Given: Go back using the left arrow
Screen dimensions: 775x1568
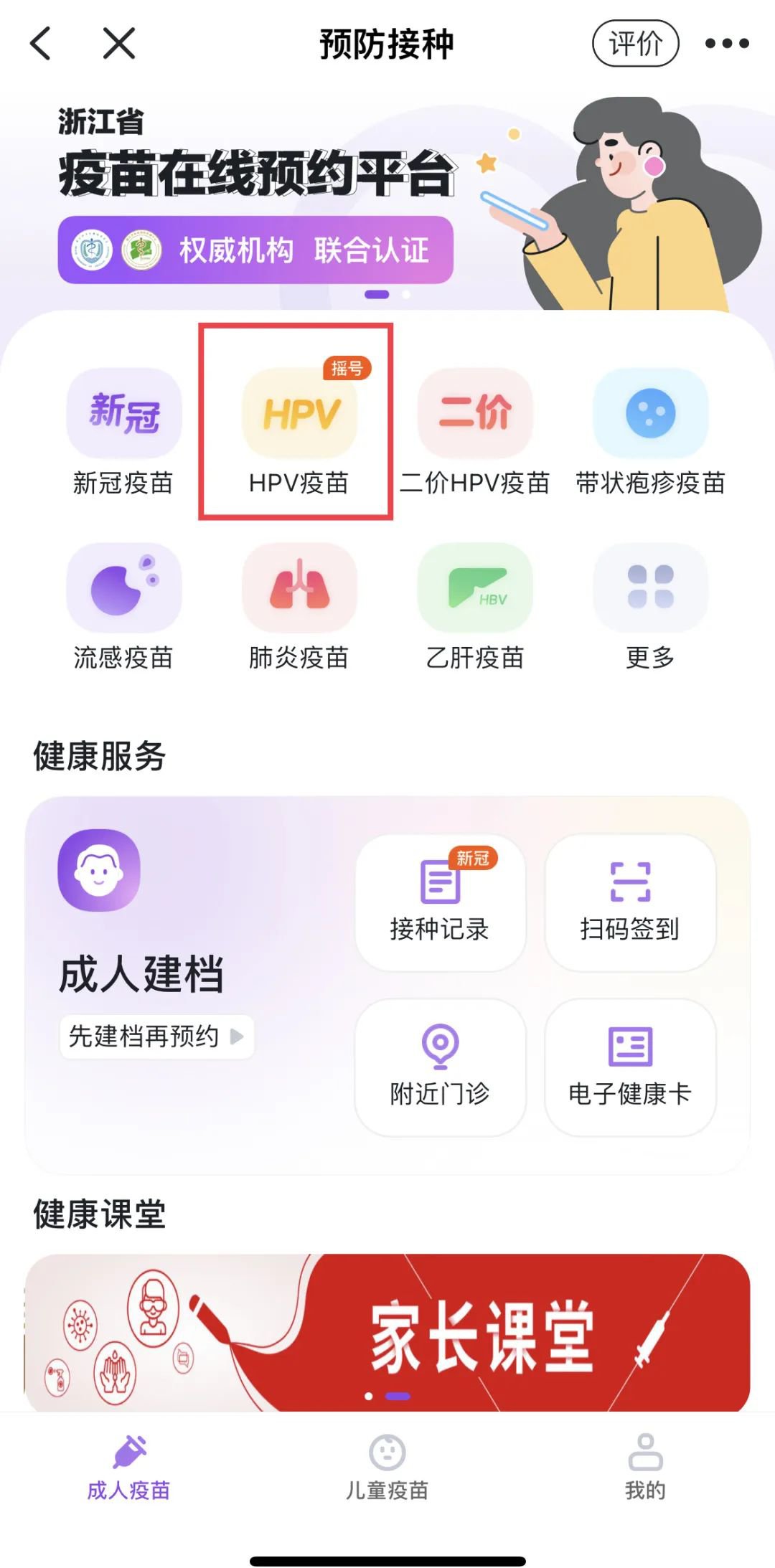Looking at the screenshot, I should click(41, 43).
